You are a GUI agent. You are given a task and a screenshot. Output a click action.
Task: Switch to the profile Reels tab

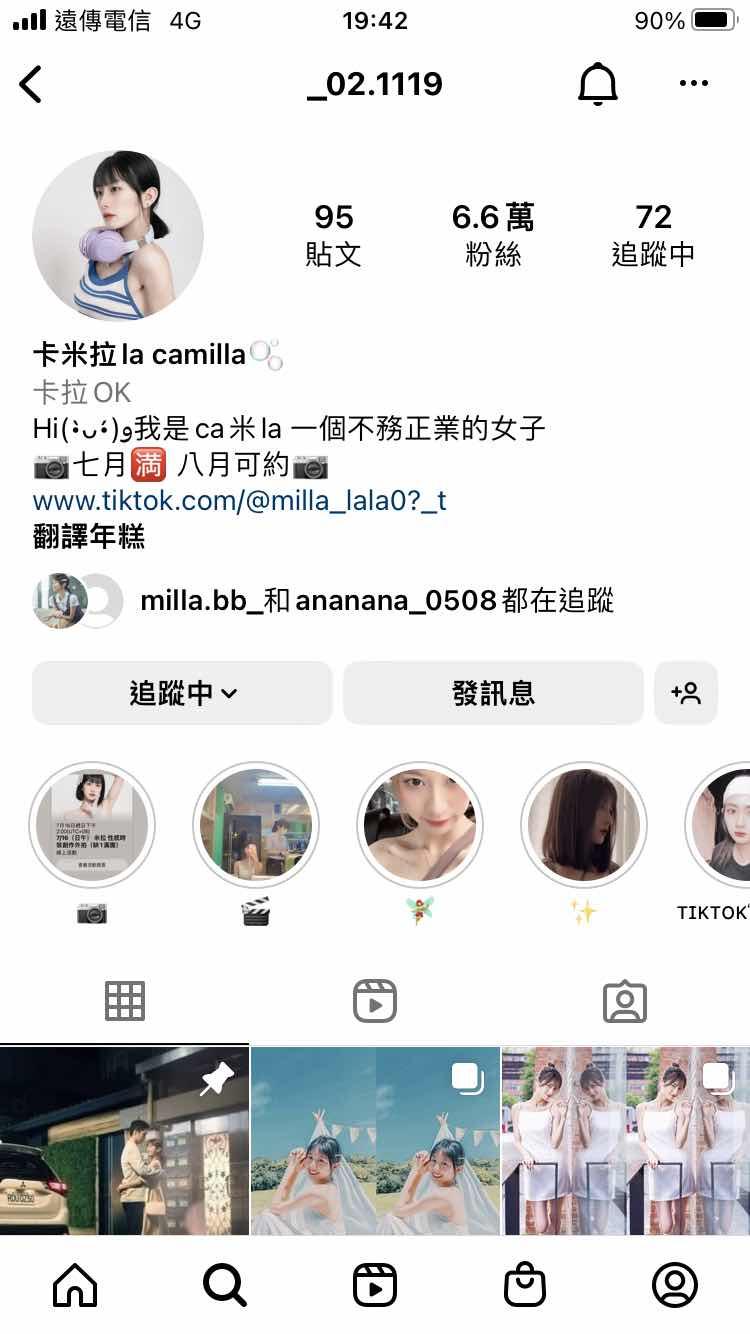pyautogui.click(x=375, y=1001)
